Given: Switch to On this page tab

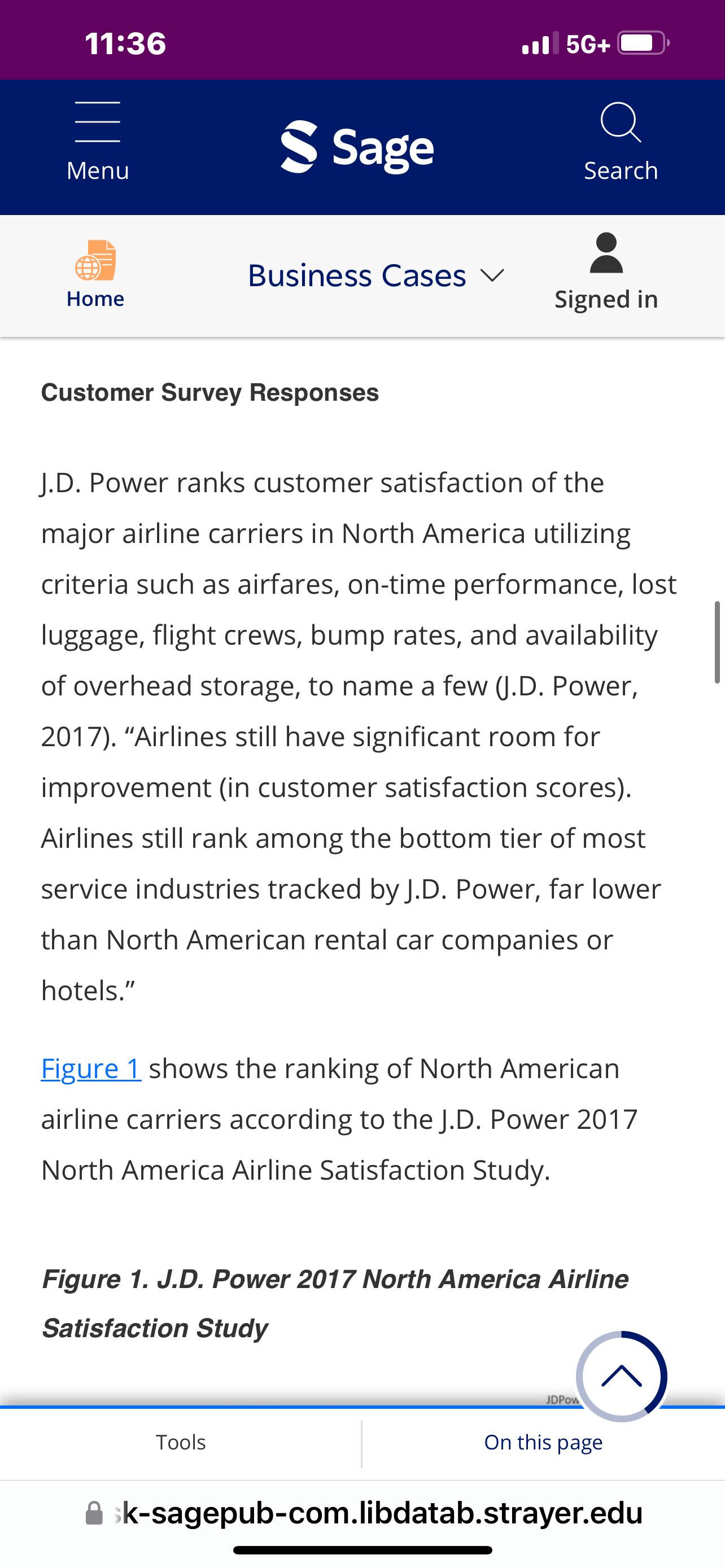Looking at the screenshot, I should [544, 1443].
